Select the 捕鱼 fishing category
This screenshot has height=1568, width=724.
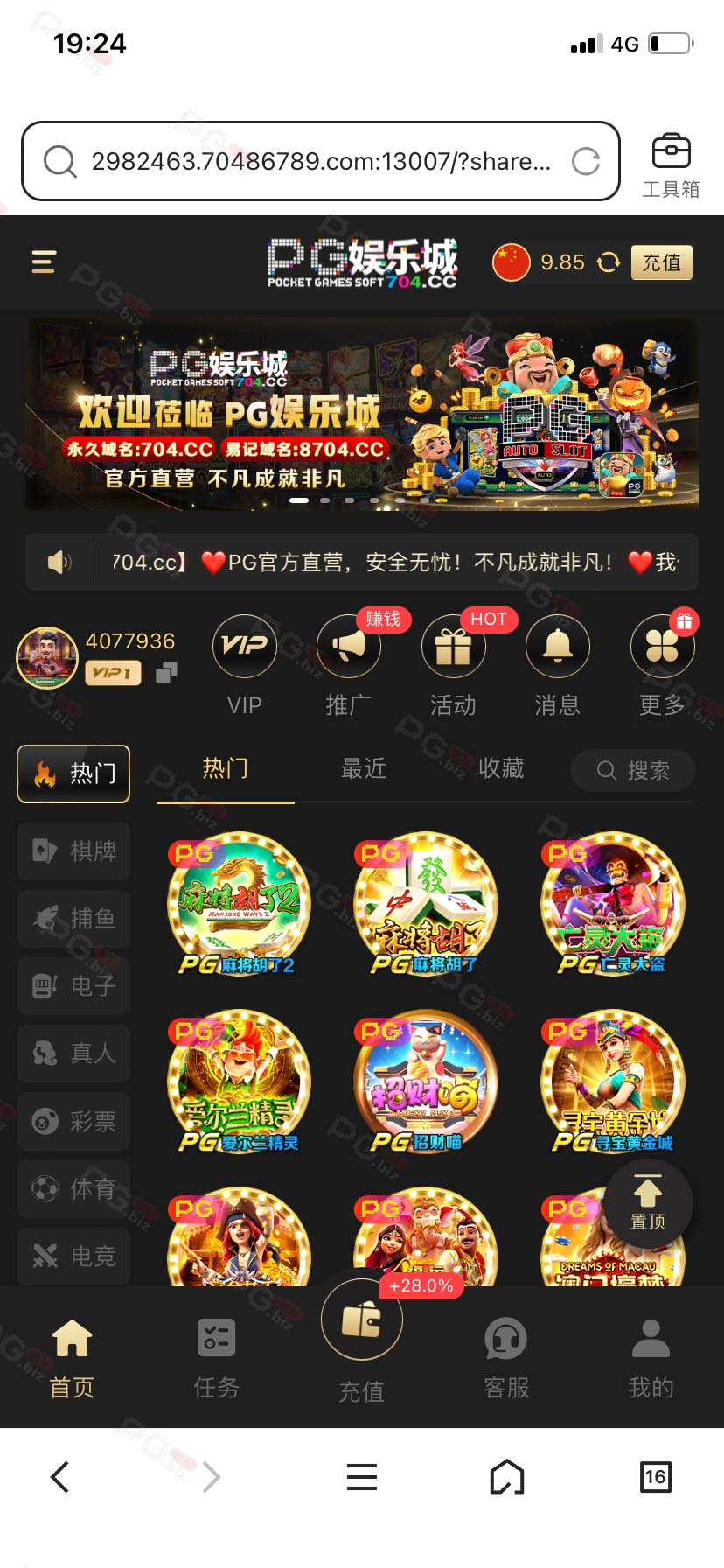coord(74,919)
